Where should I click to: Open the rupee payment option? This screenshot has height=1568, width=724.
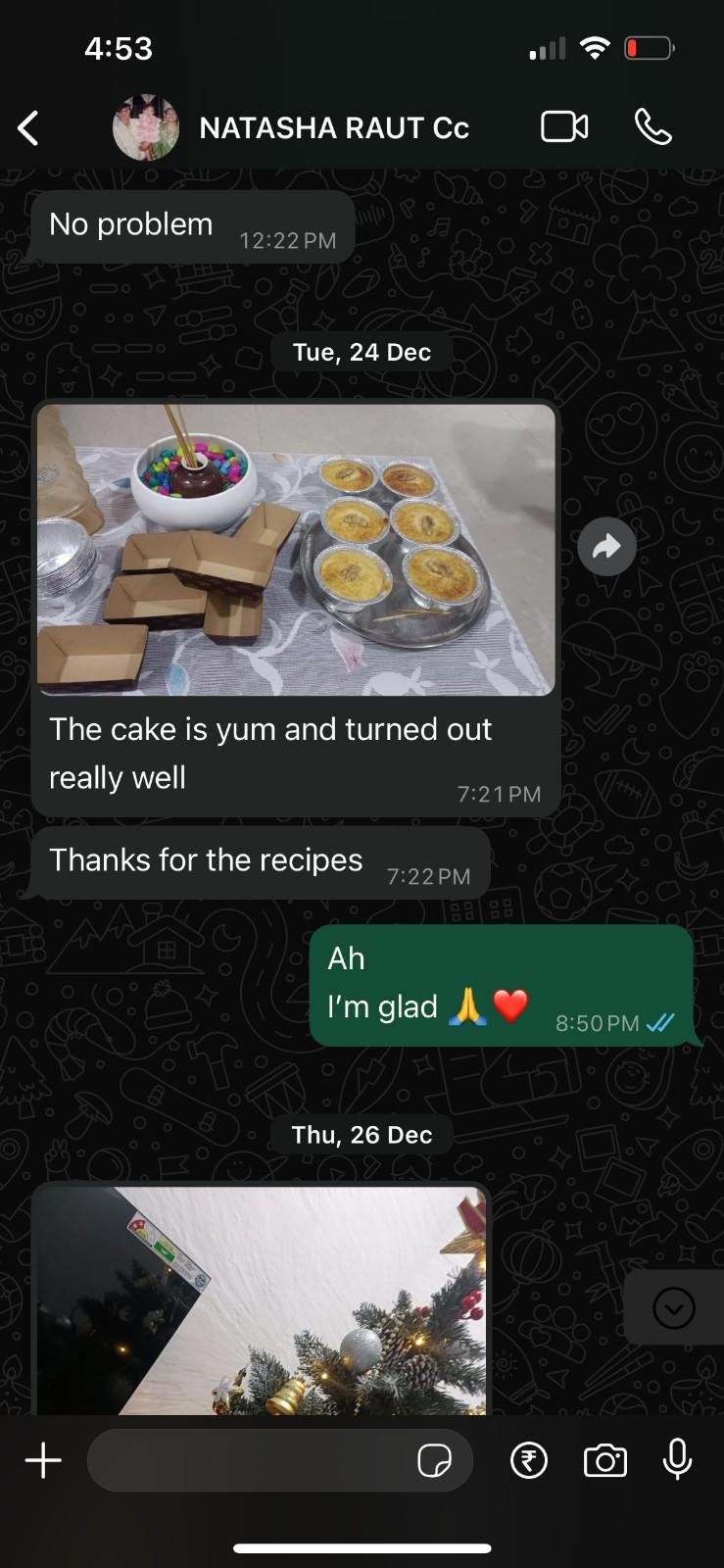[529, 1461]
